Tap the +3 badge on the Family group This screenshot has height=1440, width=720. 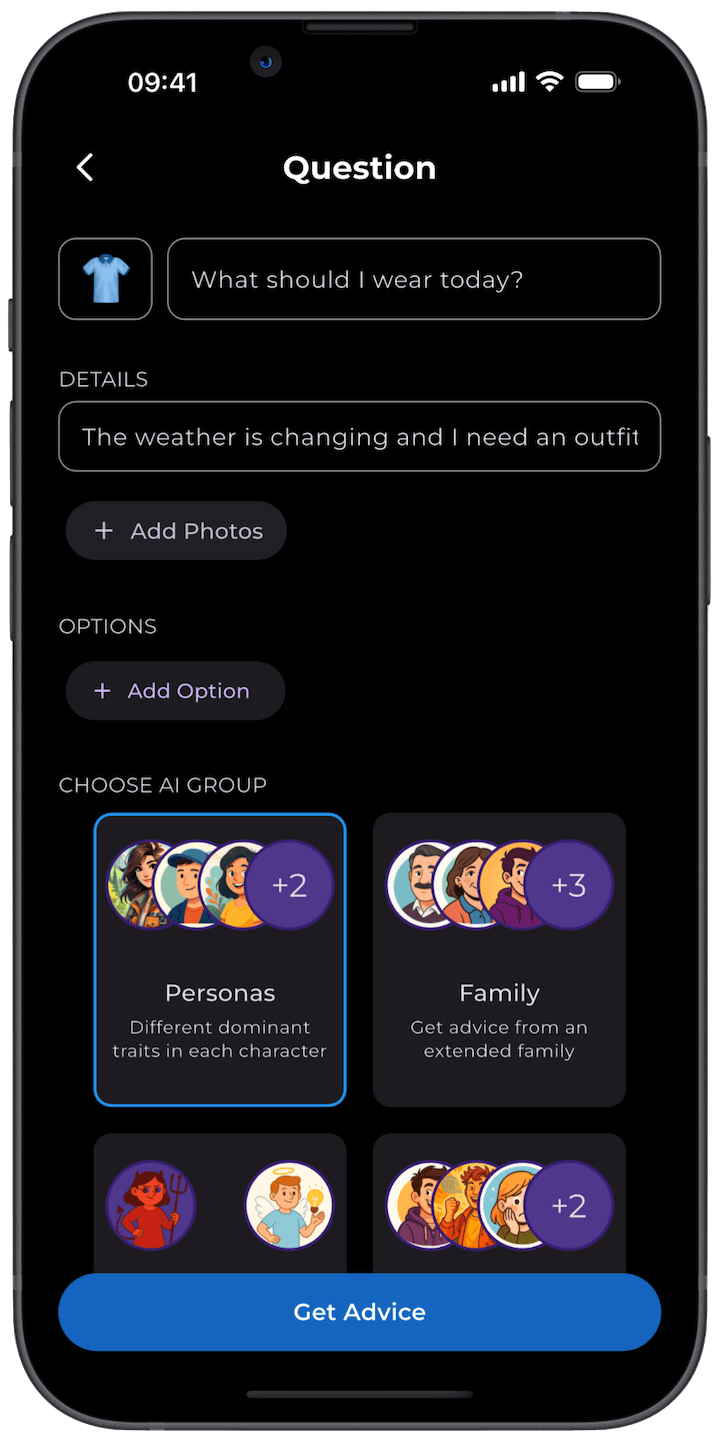(x=571, y=885)
